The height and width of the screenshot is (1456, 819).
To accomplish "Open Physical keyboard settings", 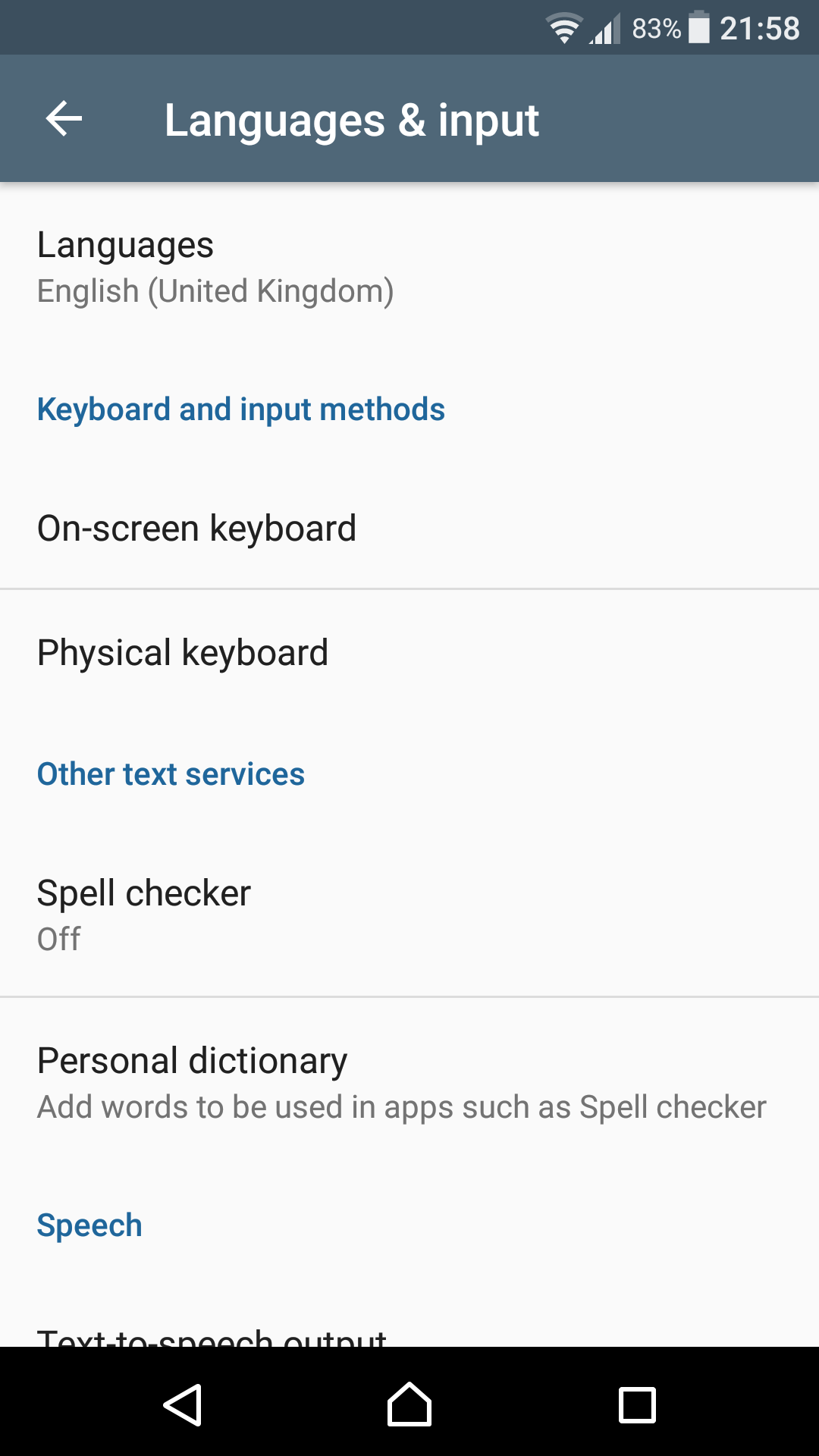I will click(x=409, y=652).
